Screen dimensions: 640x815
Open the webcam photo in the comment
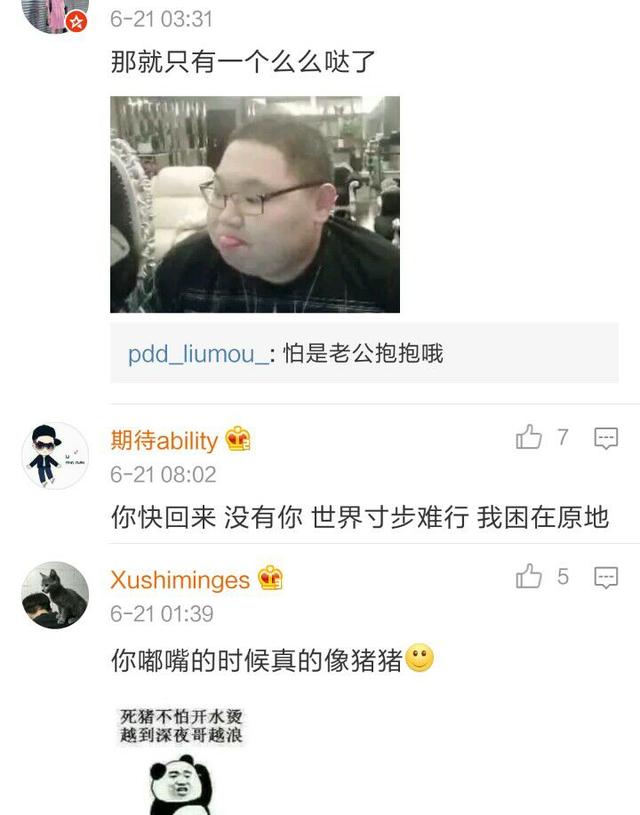[x=255, y=204]
